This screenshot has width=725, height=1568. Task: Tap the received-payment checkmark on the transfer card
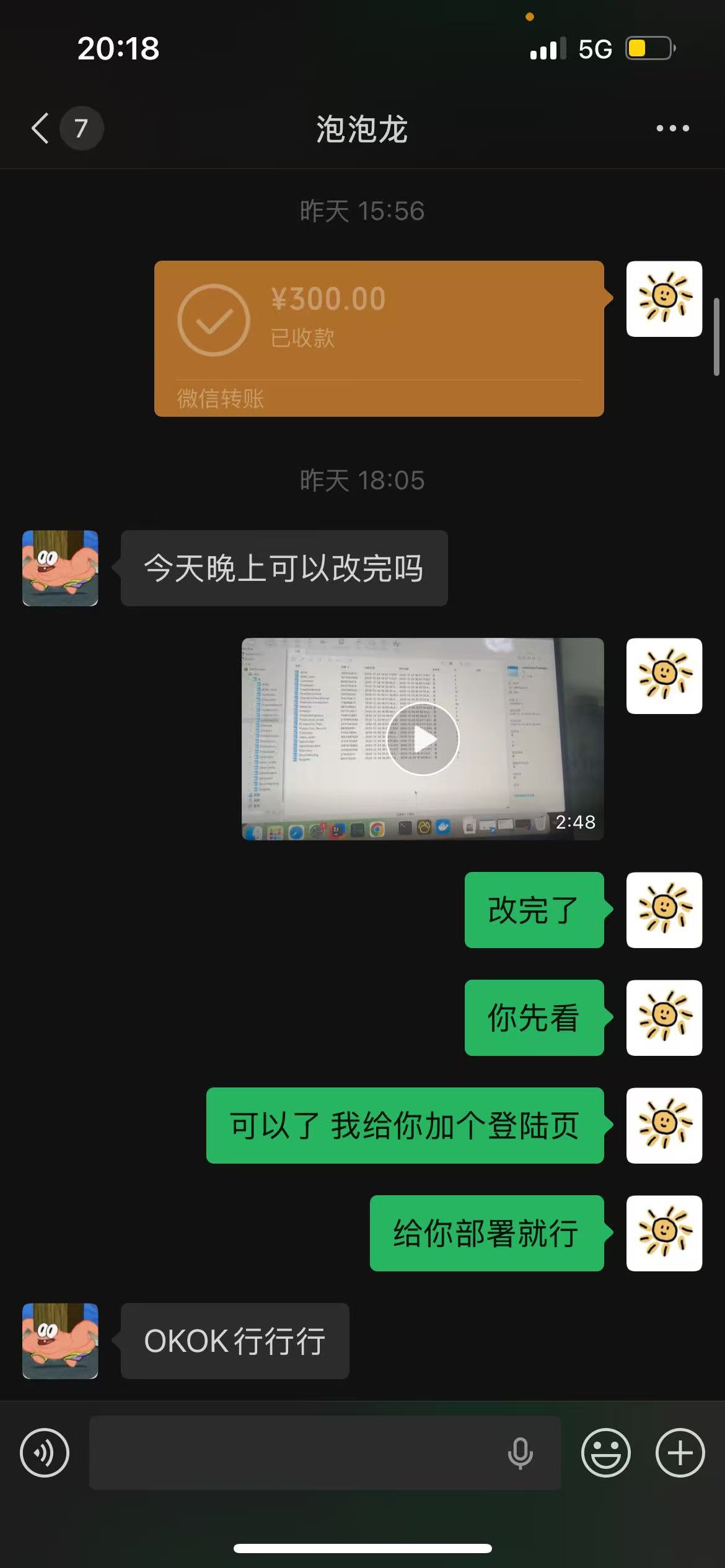pos(213,320)
